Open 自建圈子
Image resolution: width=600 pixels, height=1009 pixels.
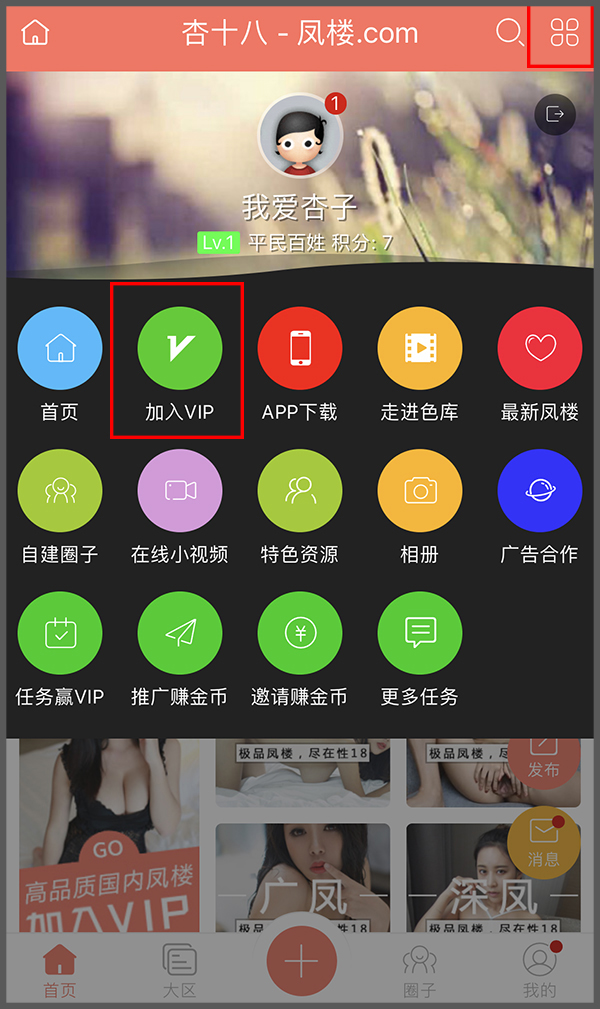pos(60,491)
